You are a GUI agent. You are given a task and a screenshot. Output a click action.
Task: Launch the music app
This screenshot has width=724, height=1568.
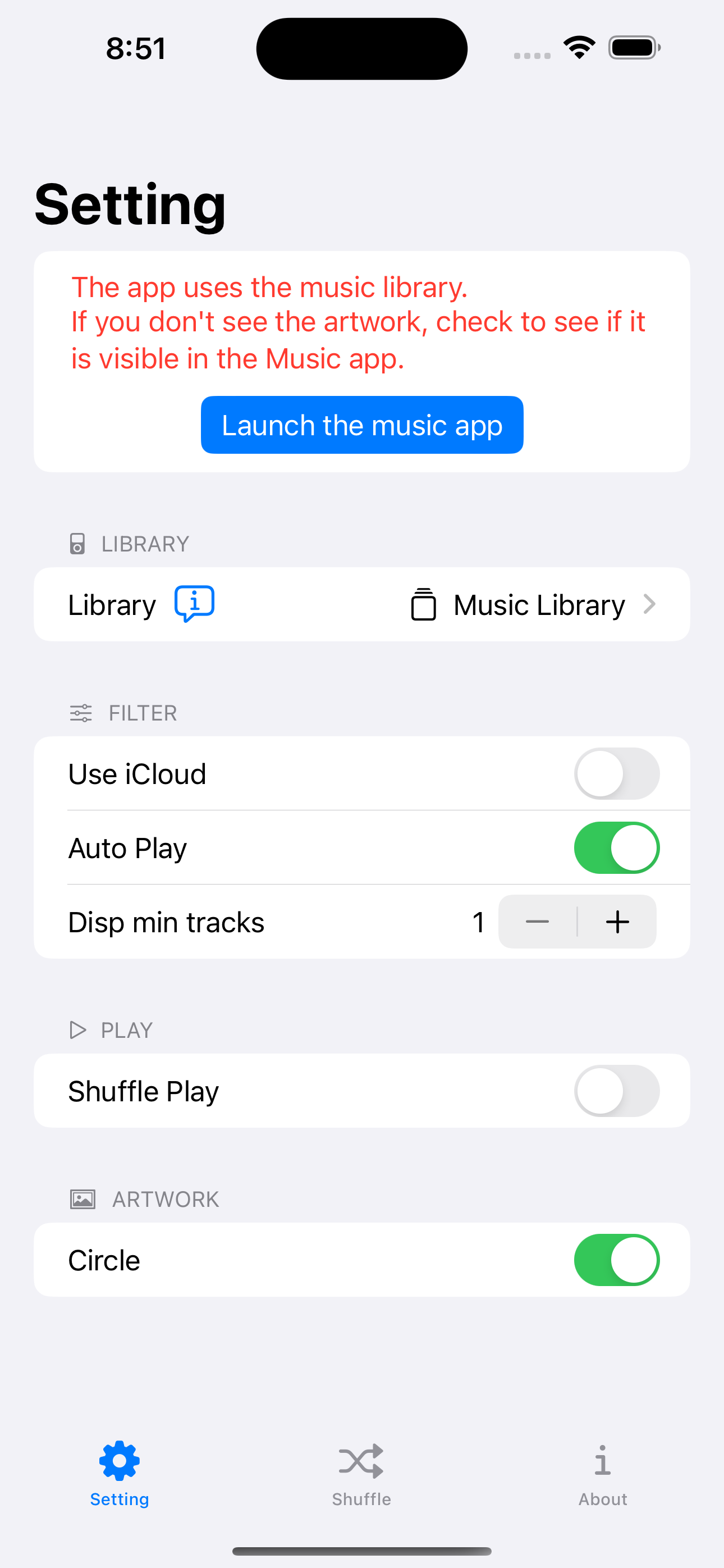(x=361, y=425)
